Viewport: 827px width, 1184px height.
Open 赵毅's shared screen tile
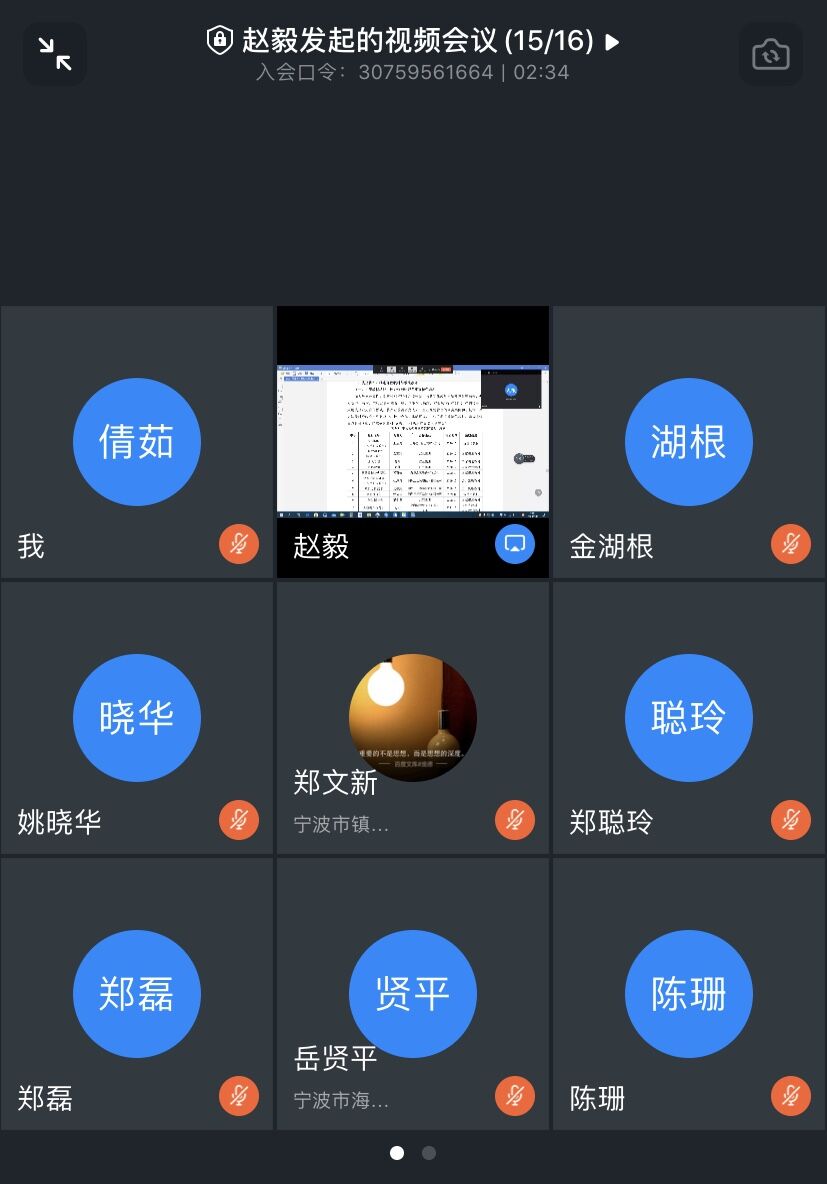413,442
